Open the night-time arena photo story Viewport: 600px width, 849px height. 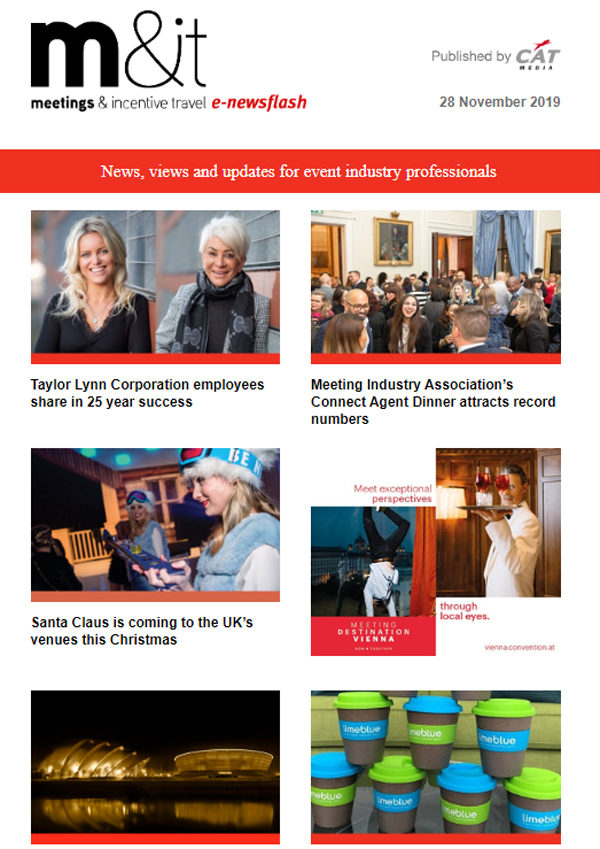[155, 765]
